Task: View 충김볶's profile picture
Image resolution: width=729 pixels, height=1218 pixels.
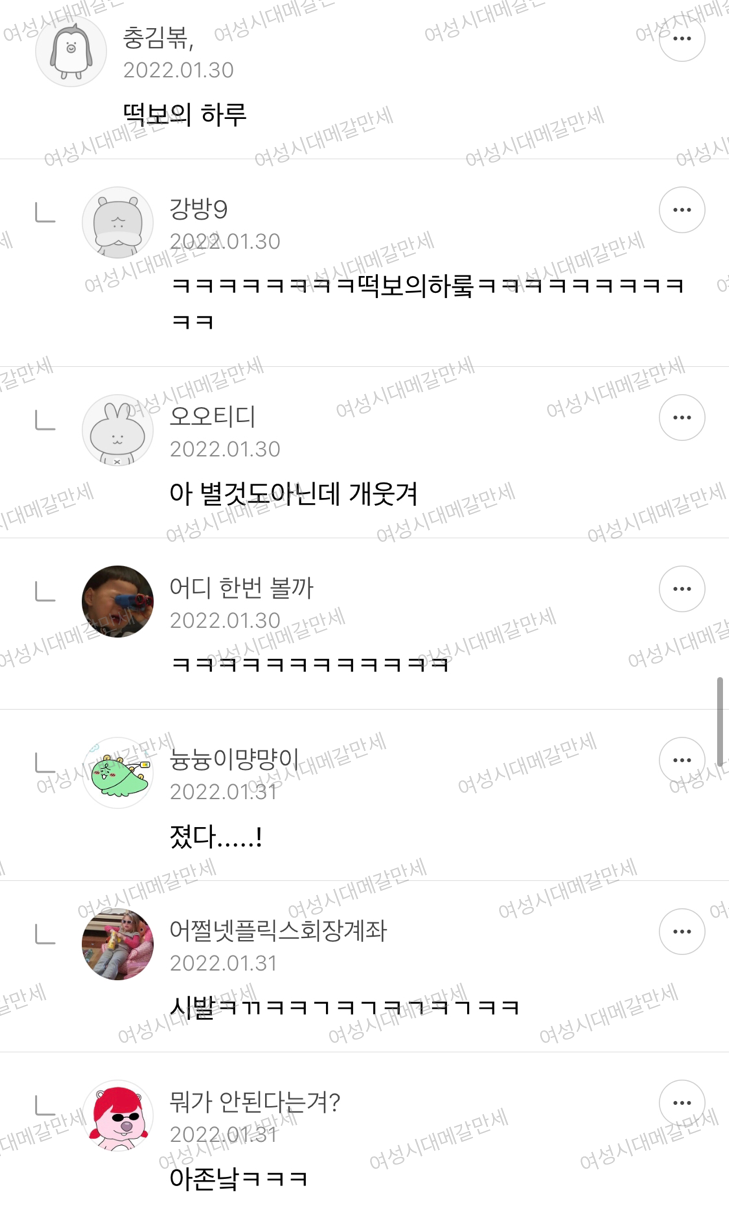Action: pos(71,51)
